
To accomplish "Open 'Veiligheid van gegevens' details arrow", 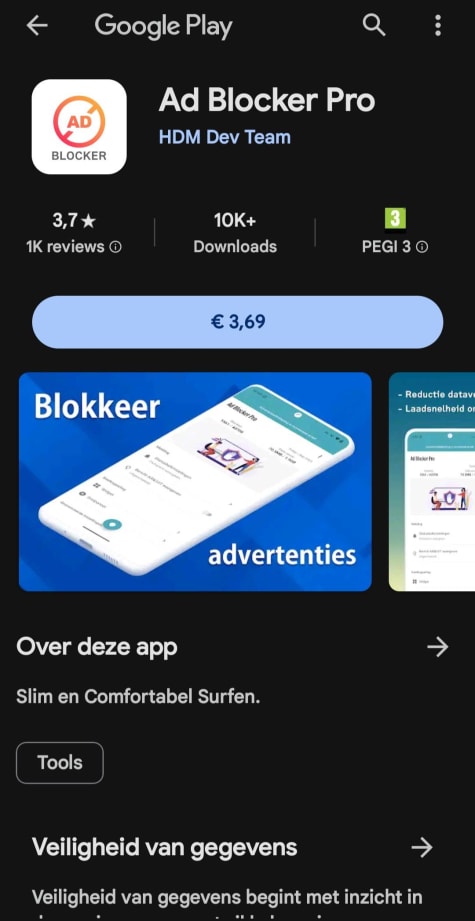I will 422,847.
